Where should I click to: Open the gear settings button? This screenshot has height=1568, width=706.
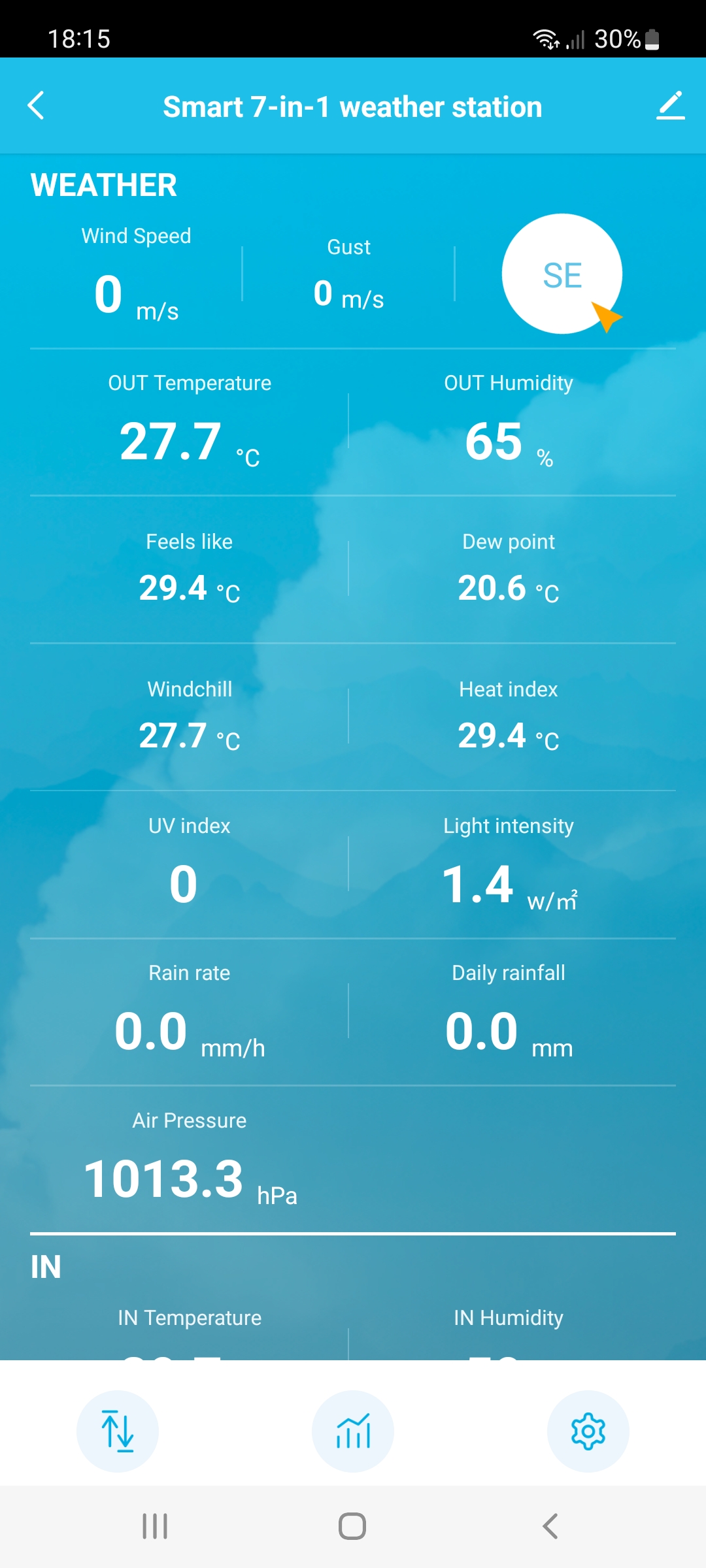588,1431
